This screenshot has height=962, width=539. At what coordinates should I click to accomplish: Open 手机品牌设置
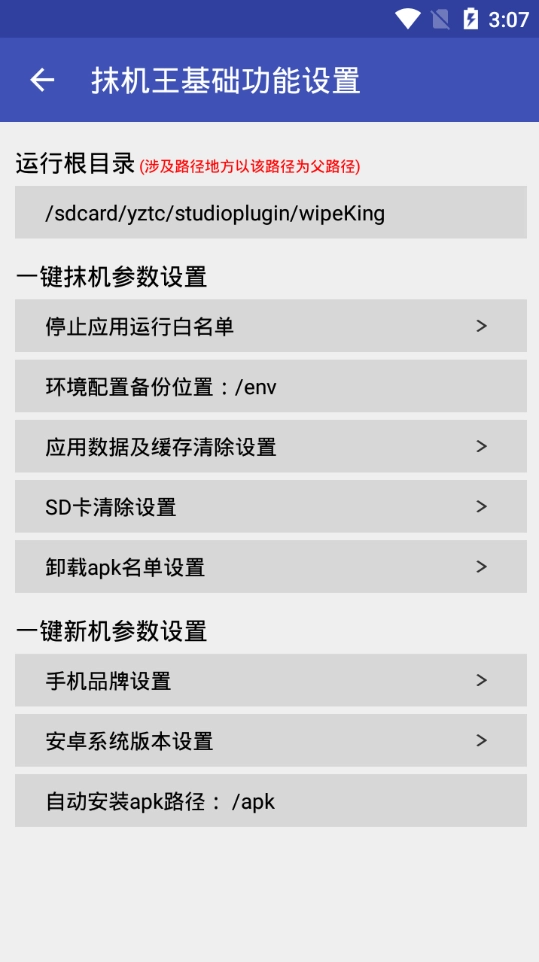270,680
